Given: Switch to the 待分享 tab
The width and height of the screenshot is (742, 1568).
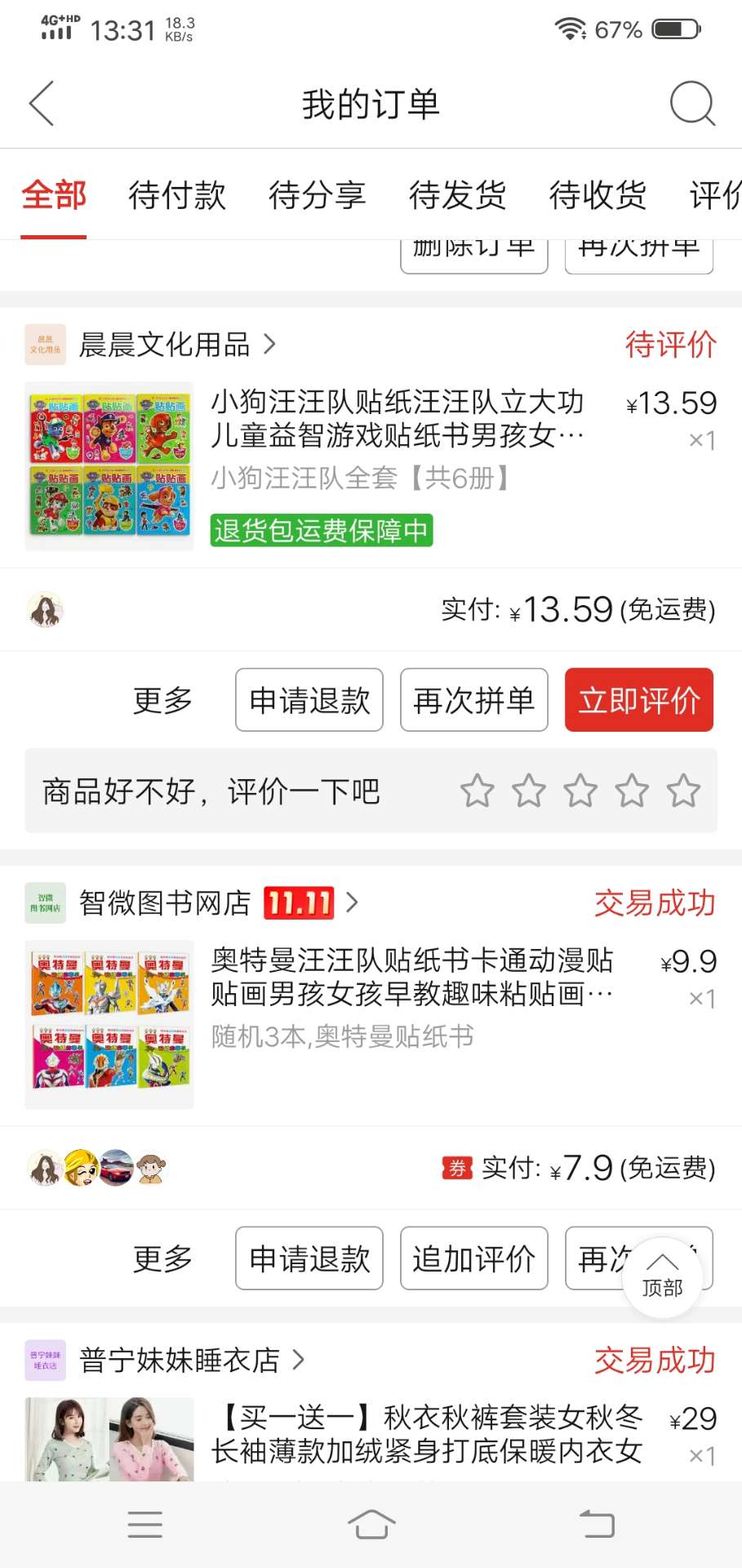Looking at the screenshot, I should coord(317,196).
